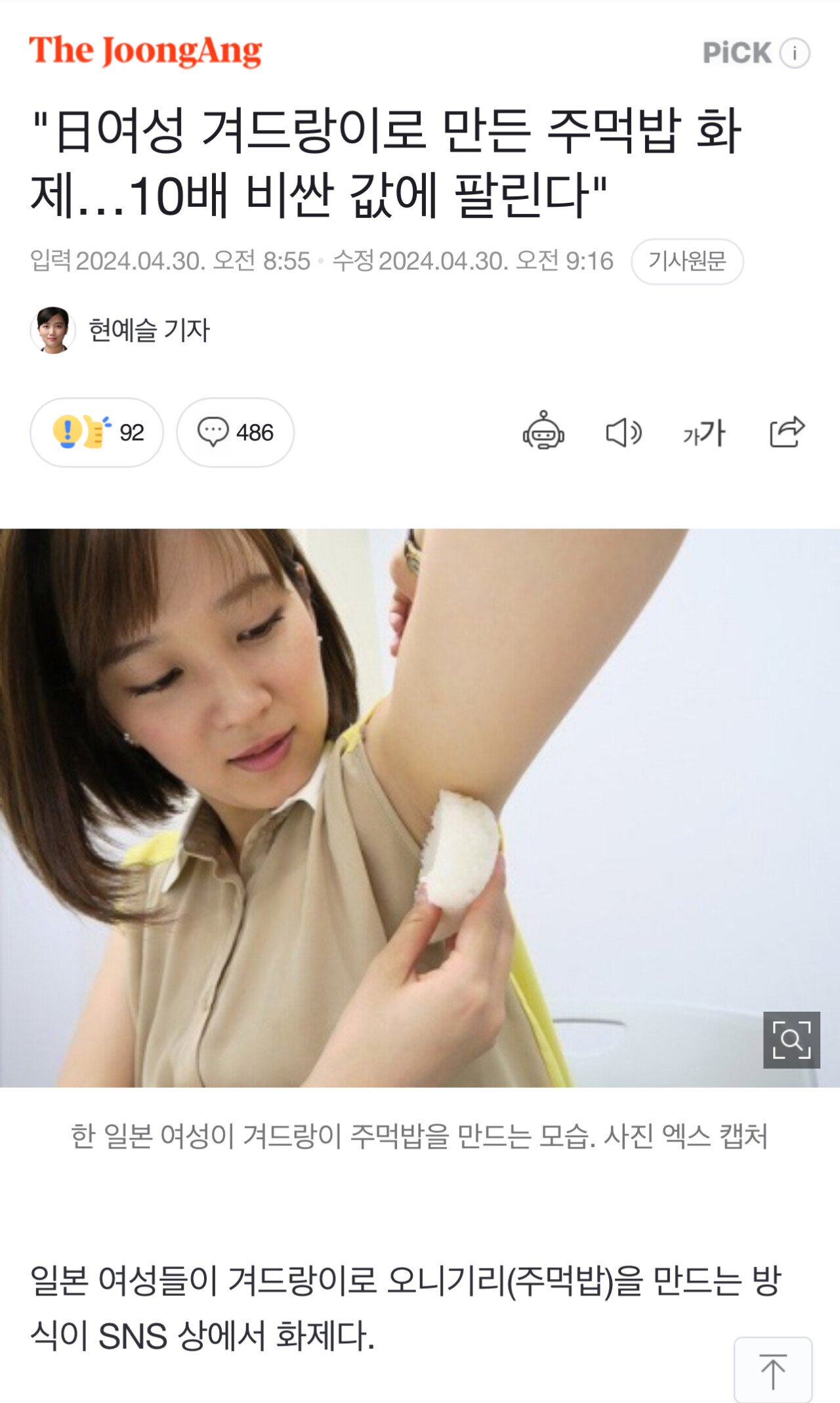Open The JoongAng publisher page
Viewport: 840px width, 1403px height.
146,51
